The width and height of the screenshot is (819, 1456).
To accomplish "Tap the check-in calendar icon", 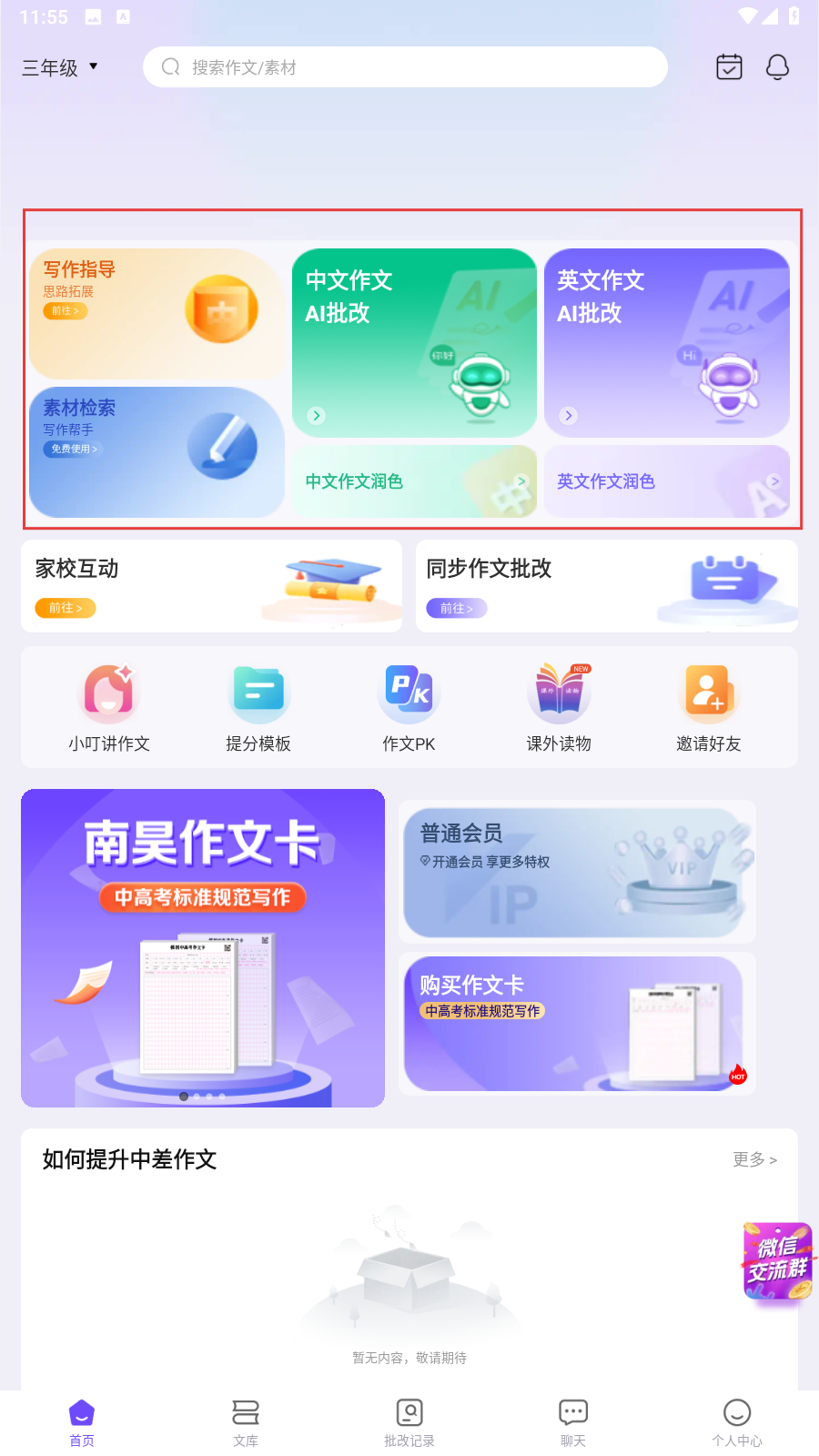I will click(x=729, y=66).
